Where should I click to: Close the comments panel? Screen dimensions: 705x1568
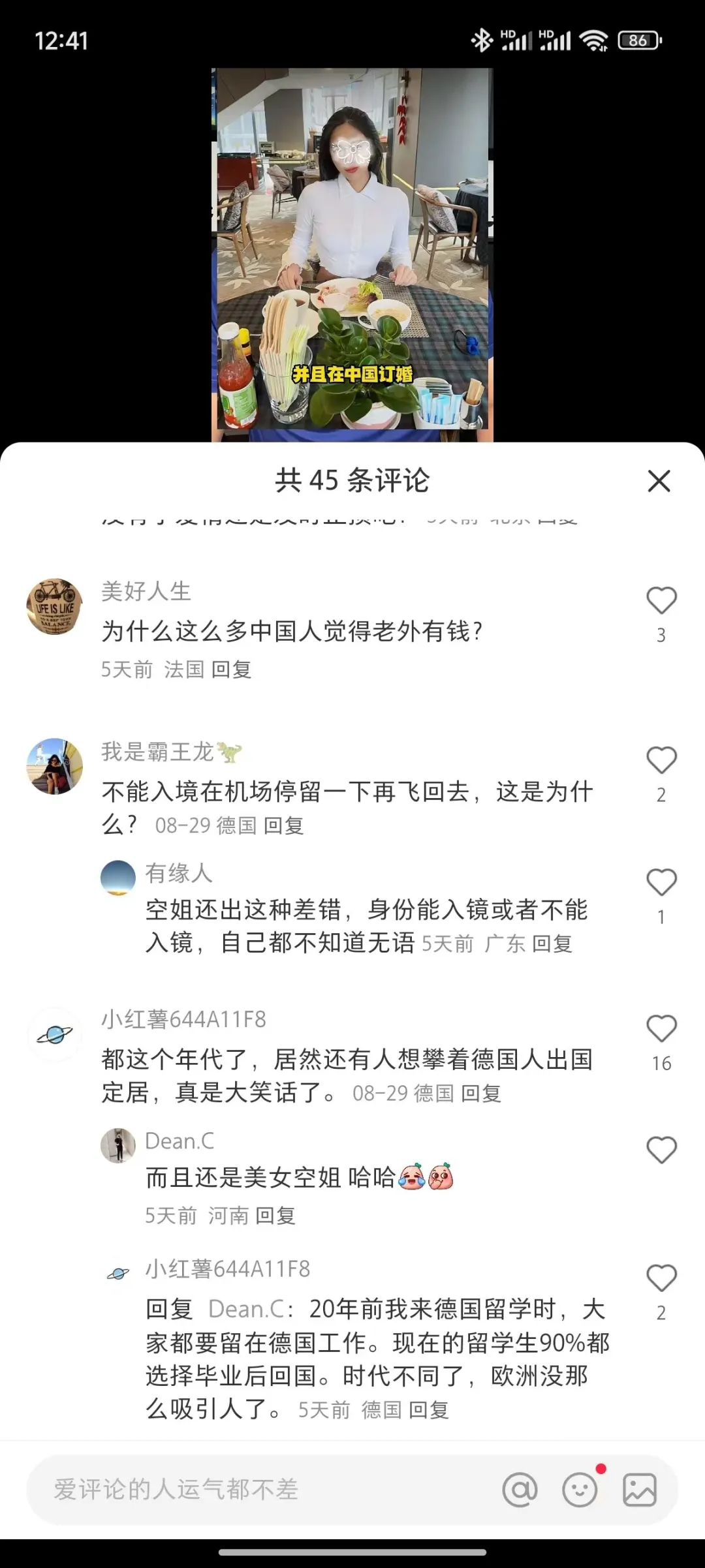(659, 482)
